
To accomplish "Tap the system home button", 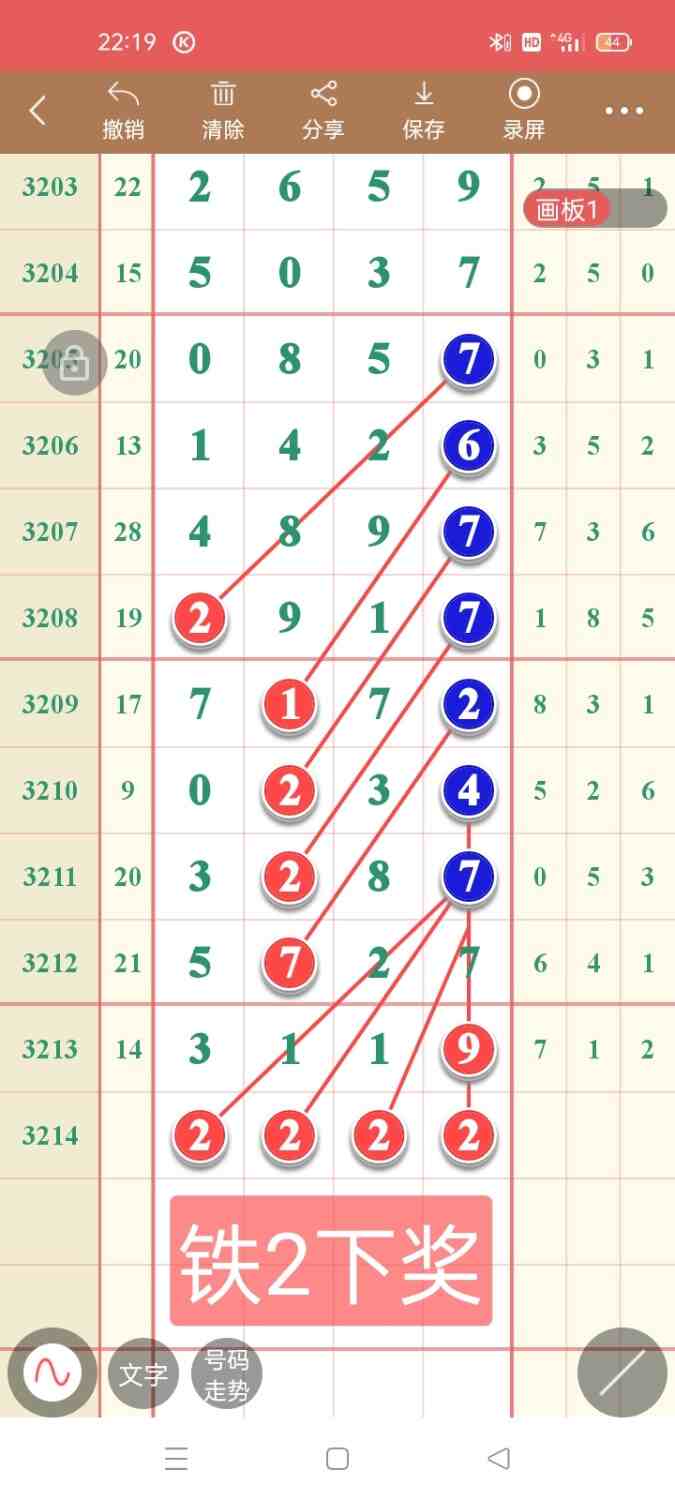I will (x=337, y=1459).
